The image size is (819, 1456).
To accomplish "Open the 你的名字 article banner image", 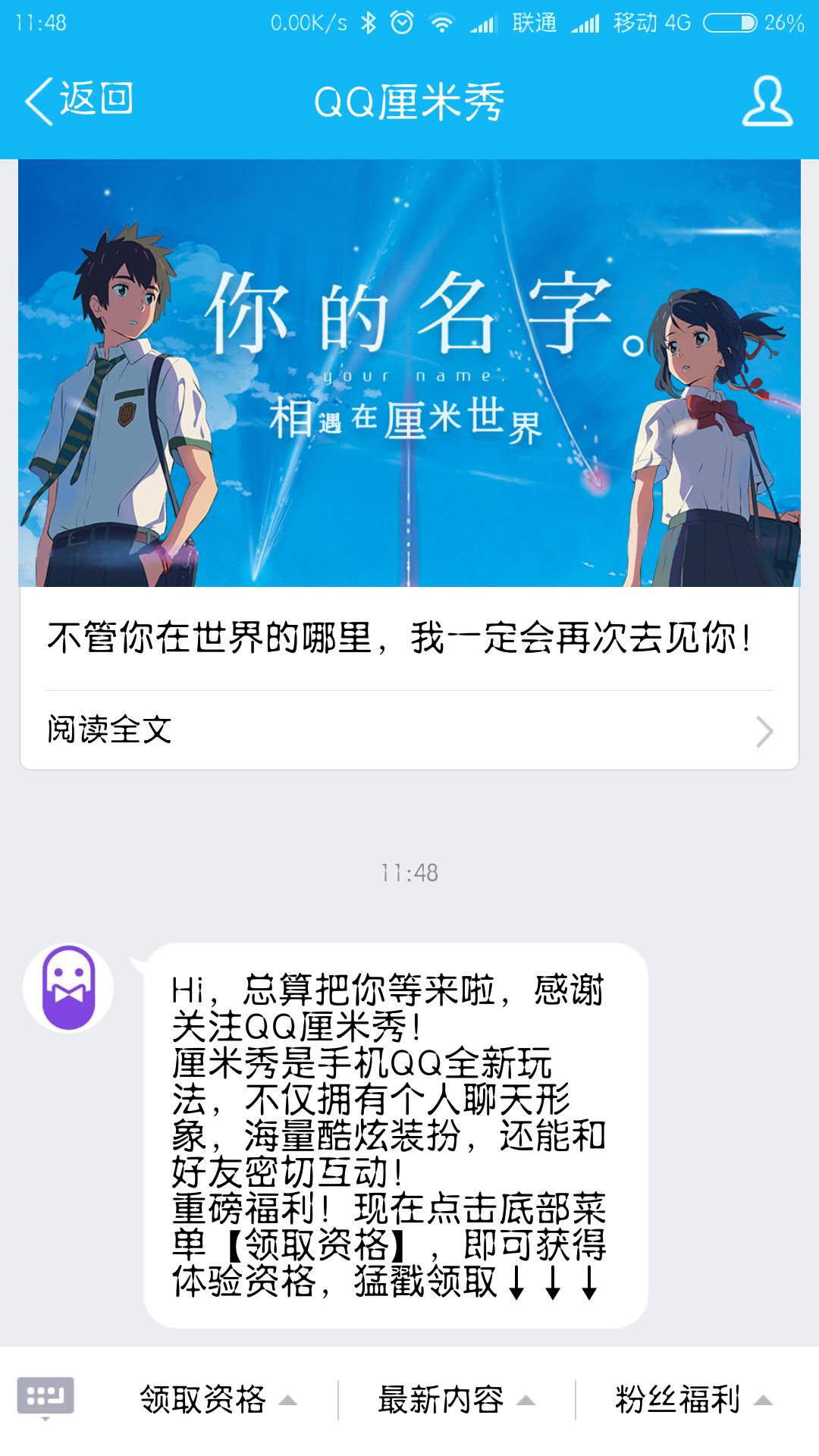I will tap(409, 375).
